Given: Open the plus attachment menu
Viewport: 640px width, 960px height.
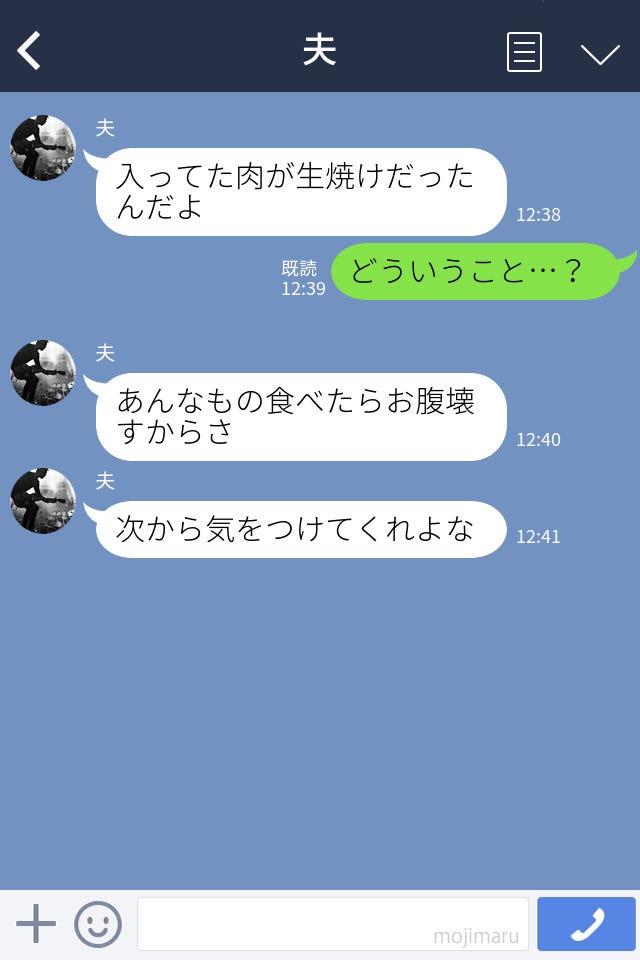Looking at the screenshot, I should point(36,924).
